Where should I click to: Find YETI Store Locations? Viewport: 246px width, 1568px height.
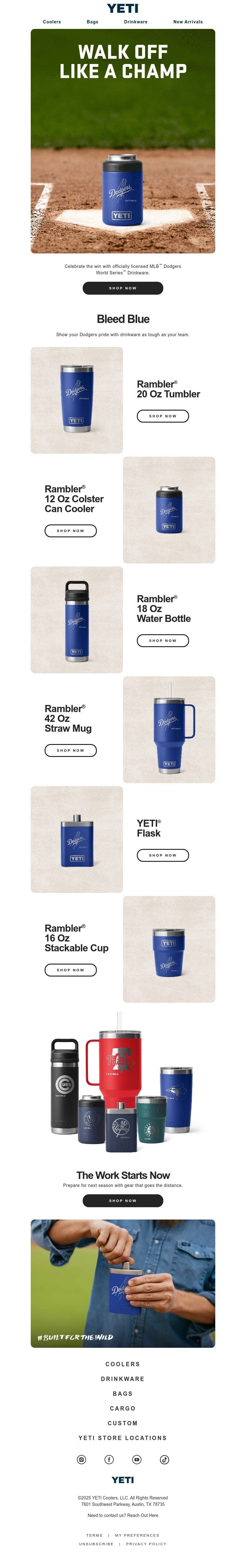[123, 1438]
